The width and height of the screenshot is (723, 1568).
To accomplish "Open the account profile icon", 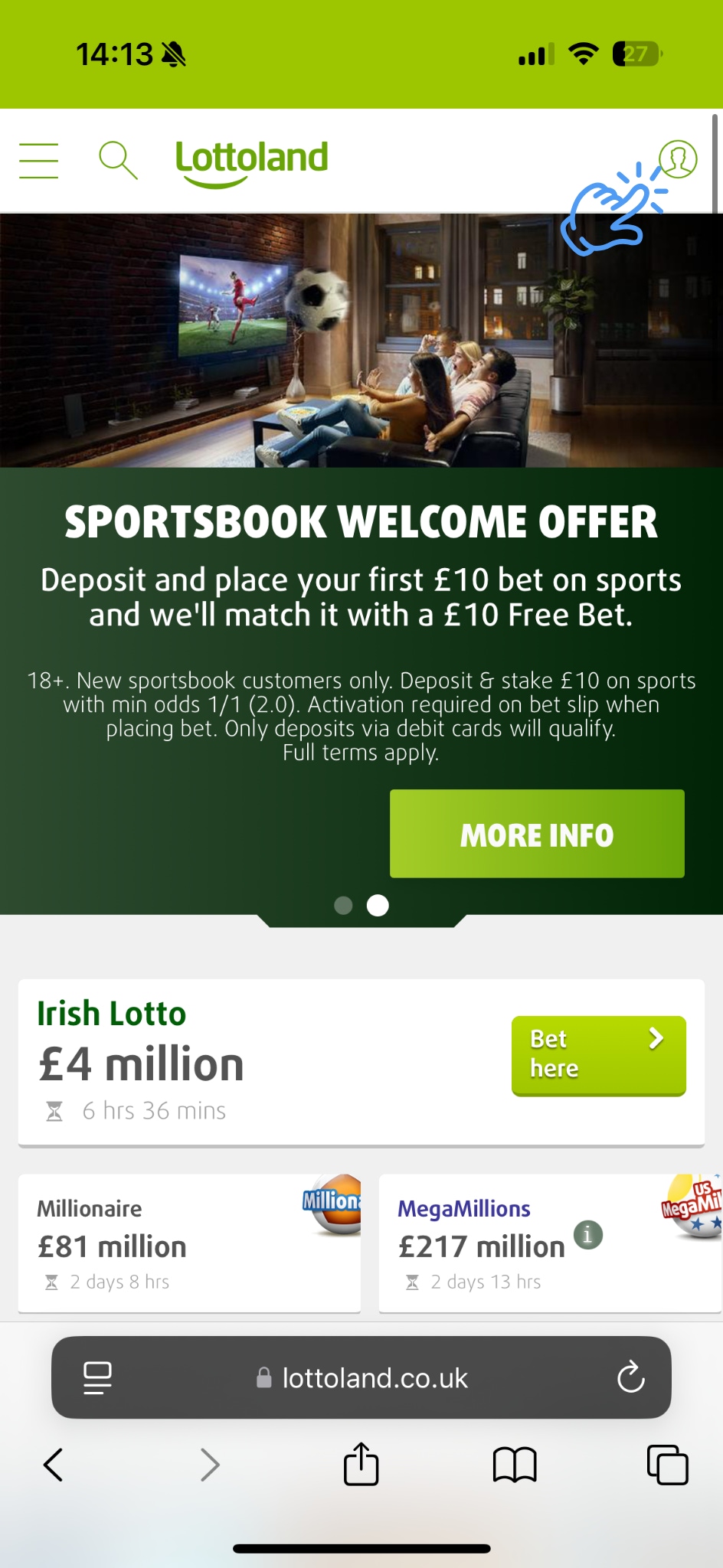I will [677, 159].
